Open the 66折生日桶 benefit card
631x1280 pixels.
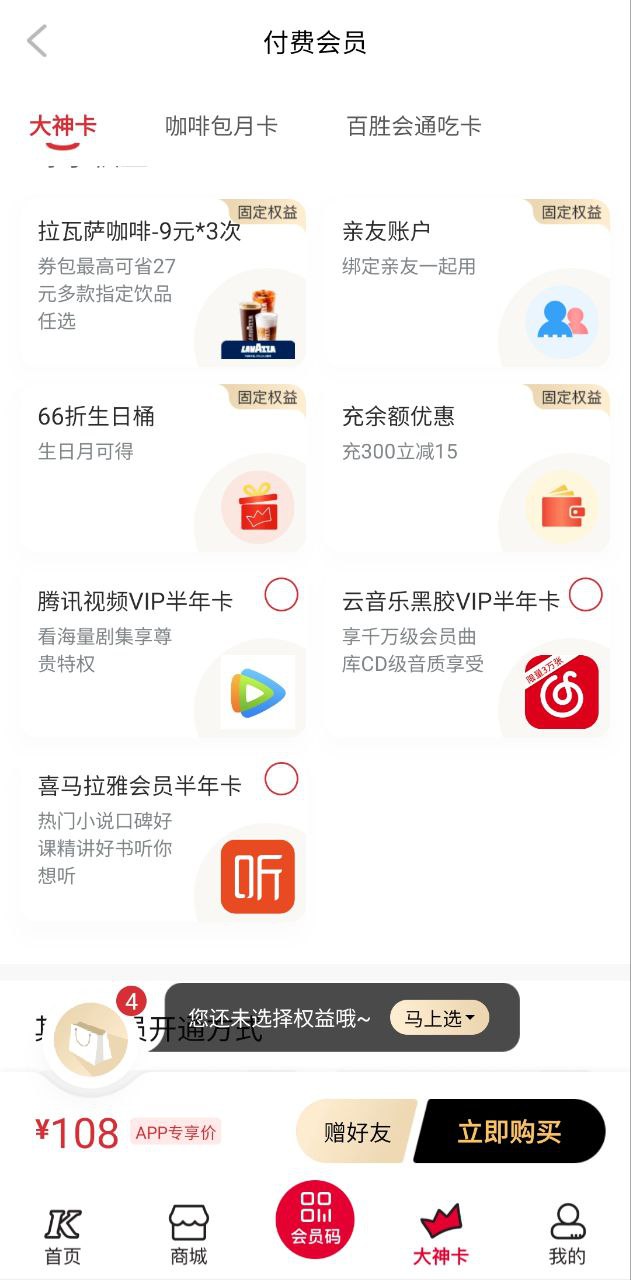[162, 467]
